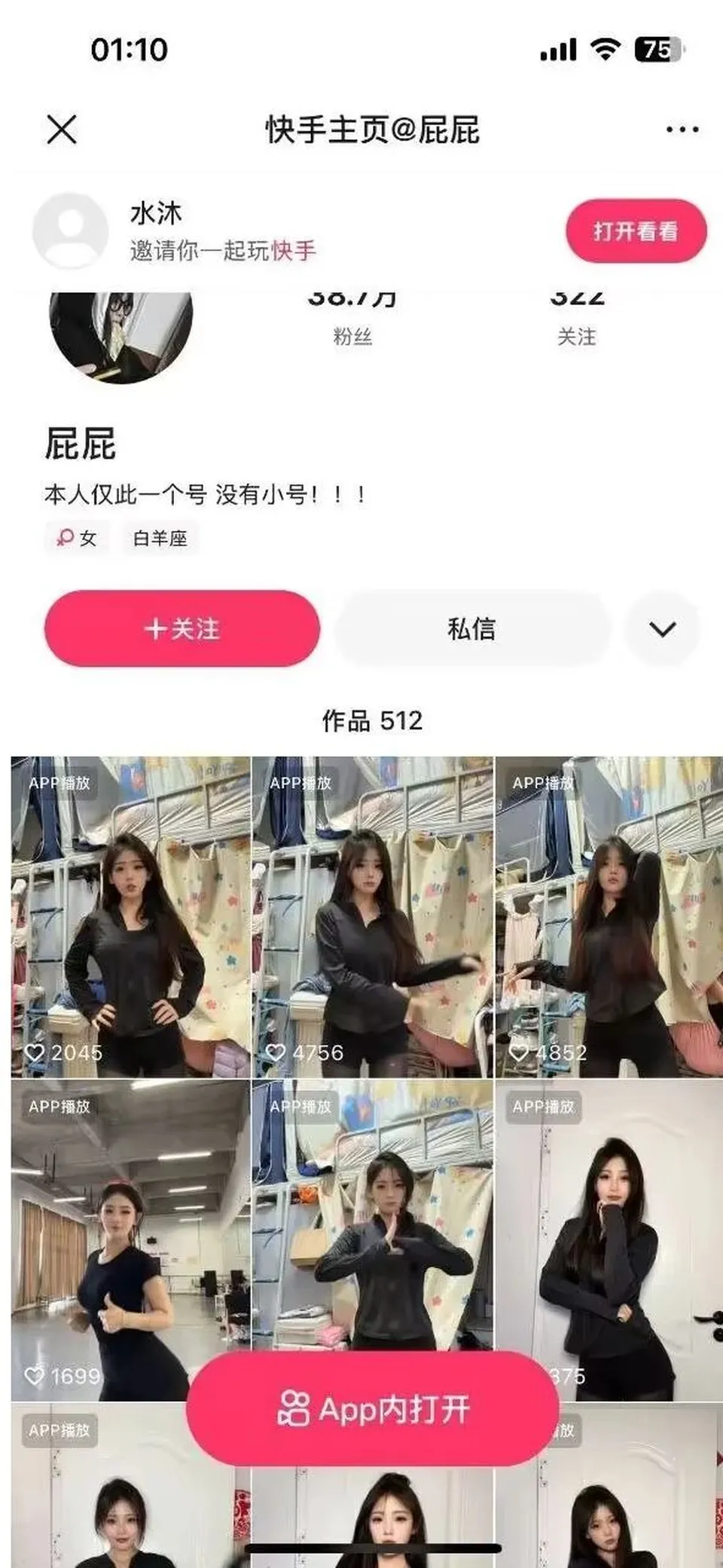Tap the 打开看看 button

[636, 231]
